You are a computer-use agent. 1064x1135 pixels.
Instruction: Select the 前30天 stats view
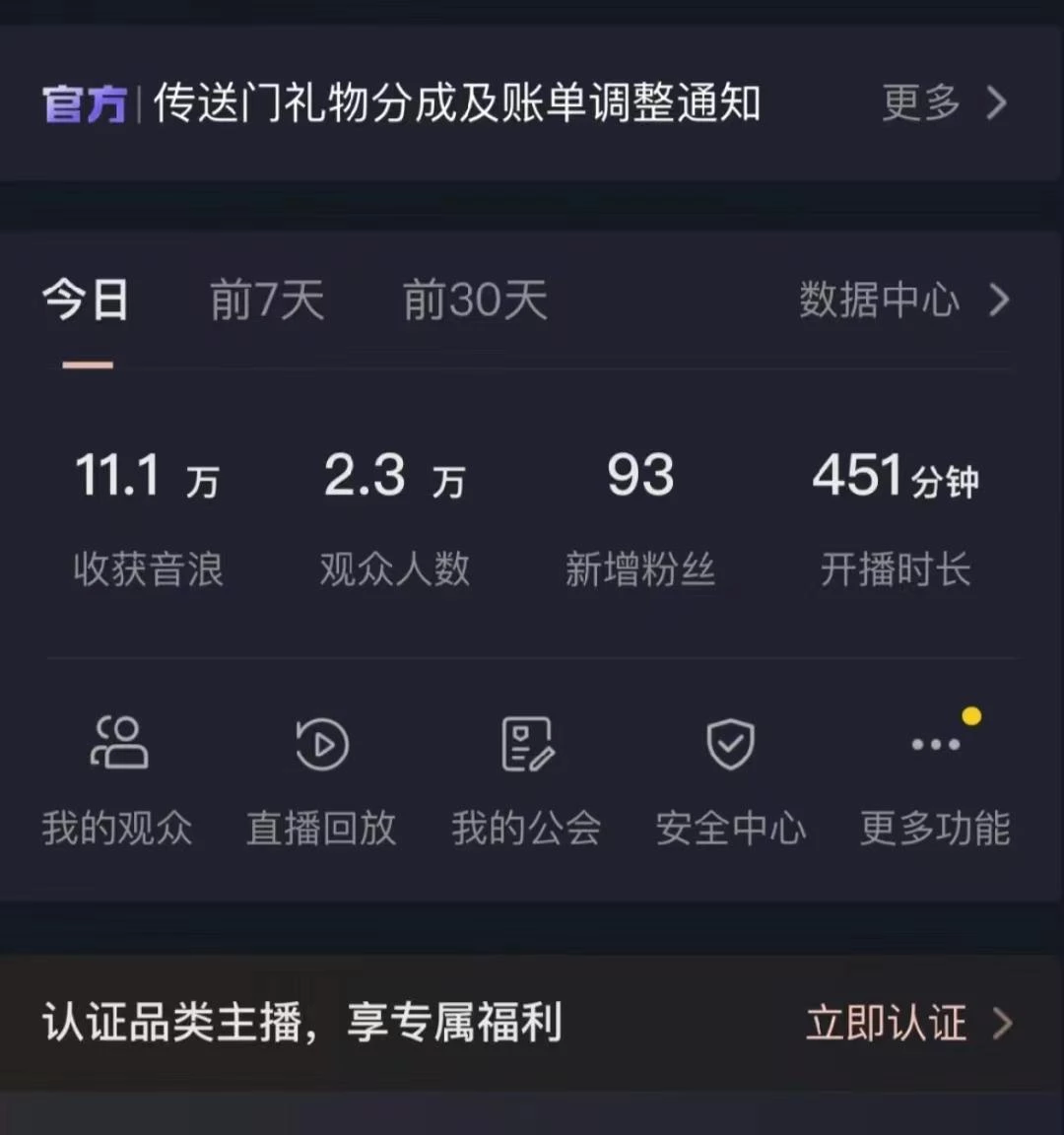[x=476, y=300]
